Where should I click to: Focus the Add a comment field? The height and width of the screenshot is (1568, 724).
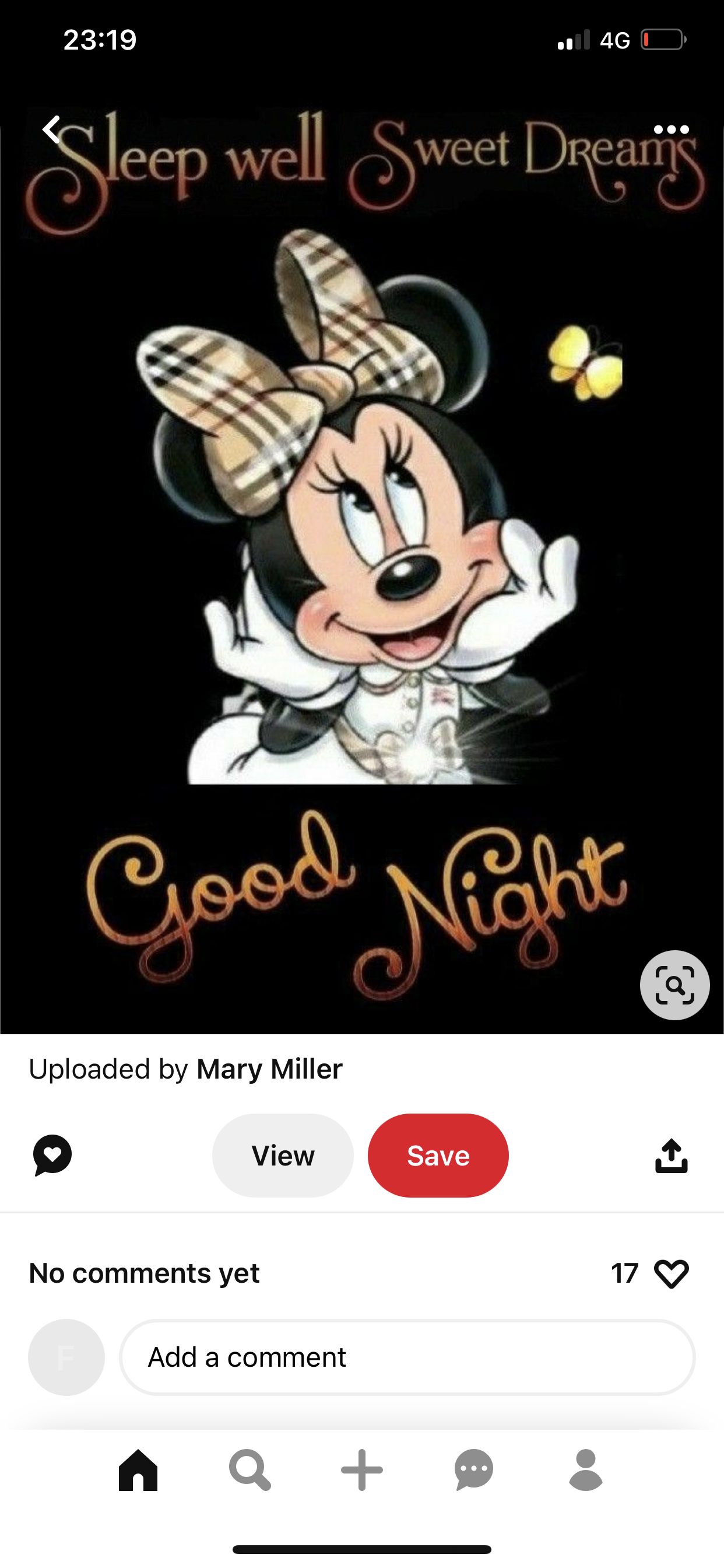[407, 1357]
